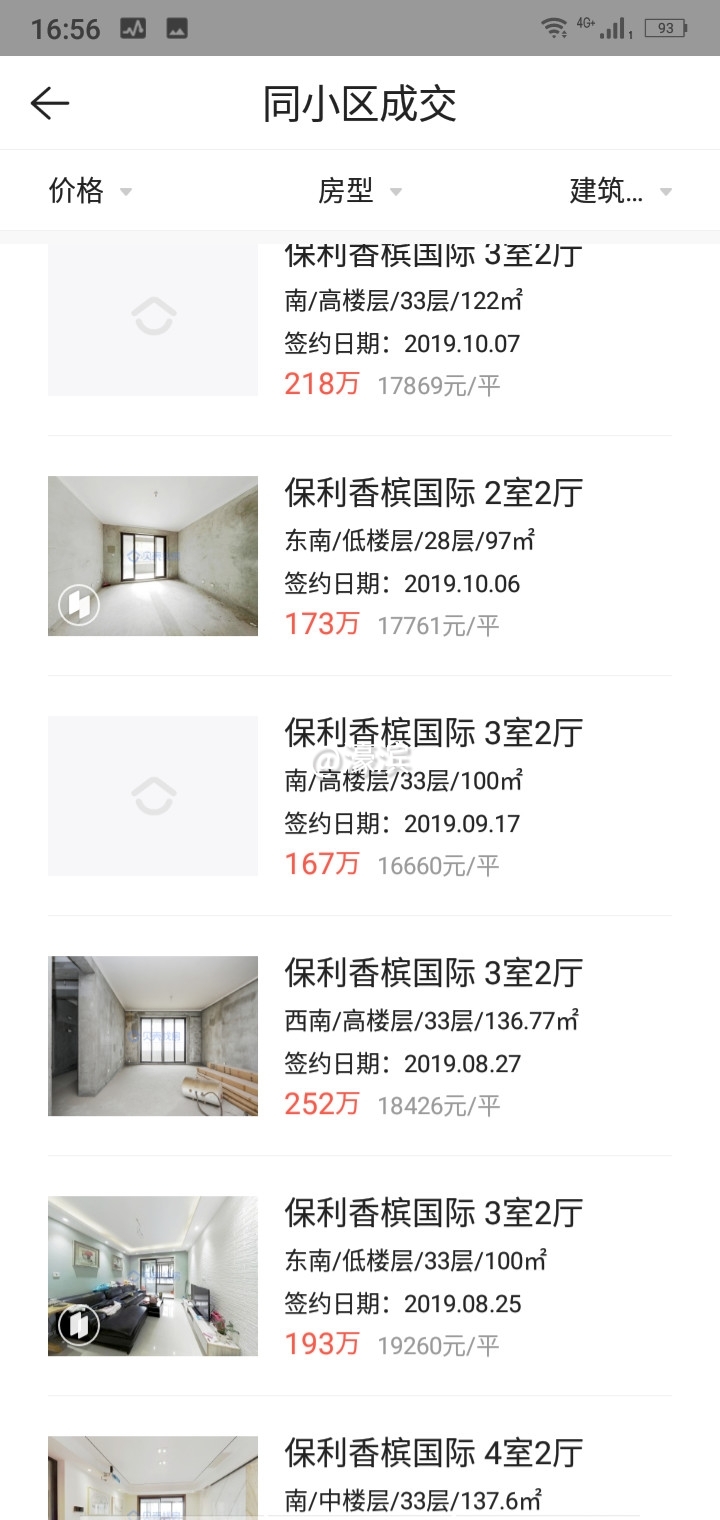
Task: Go back from 同小区成交 page
Action: pos(49,103)
